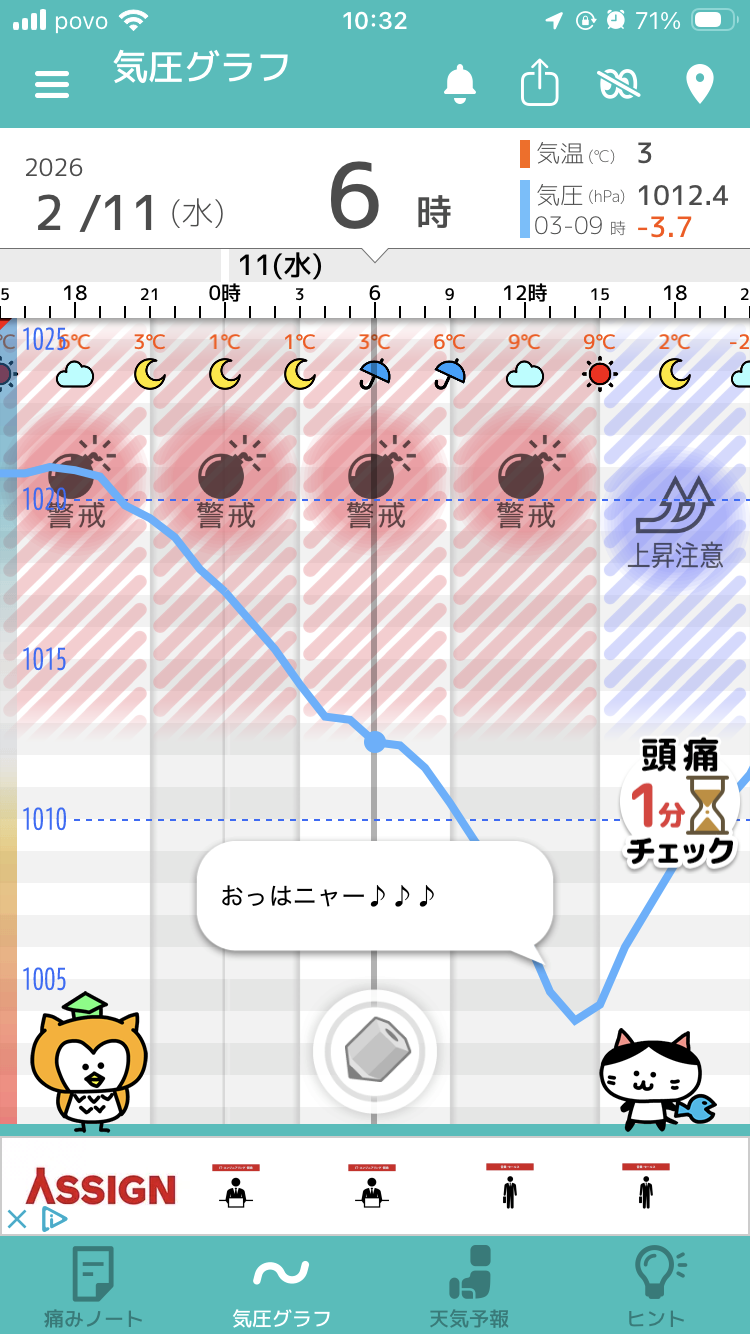The height and width of the screenshot is (1334, 750).
Task: Open the notifications bell
Action: point(460,84)
